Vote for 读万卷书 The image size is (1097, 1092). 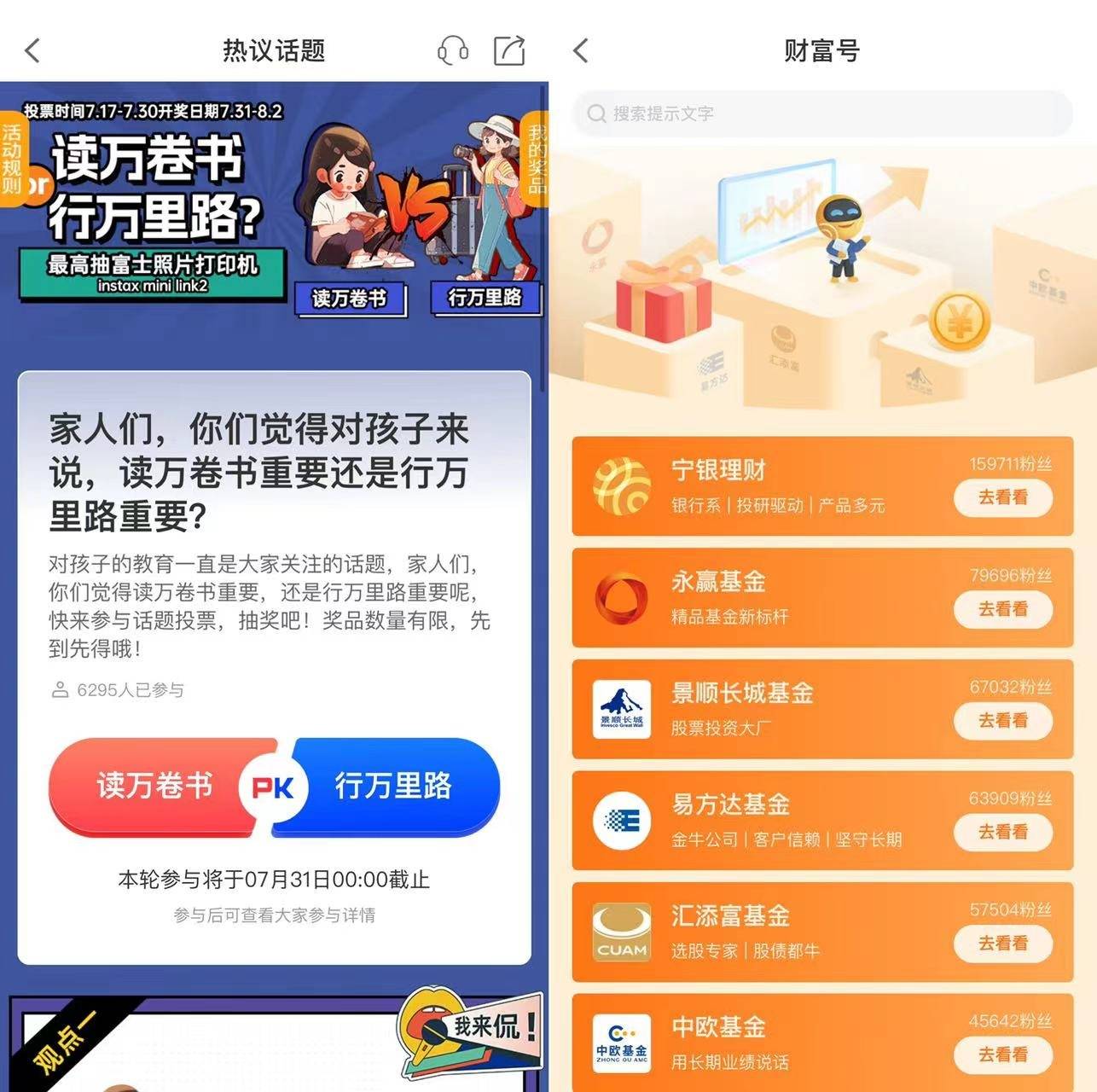pos(154,786)
